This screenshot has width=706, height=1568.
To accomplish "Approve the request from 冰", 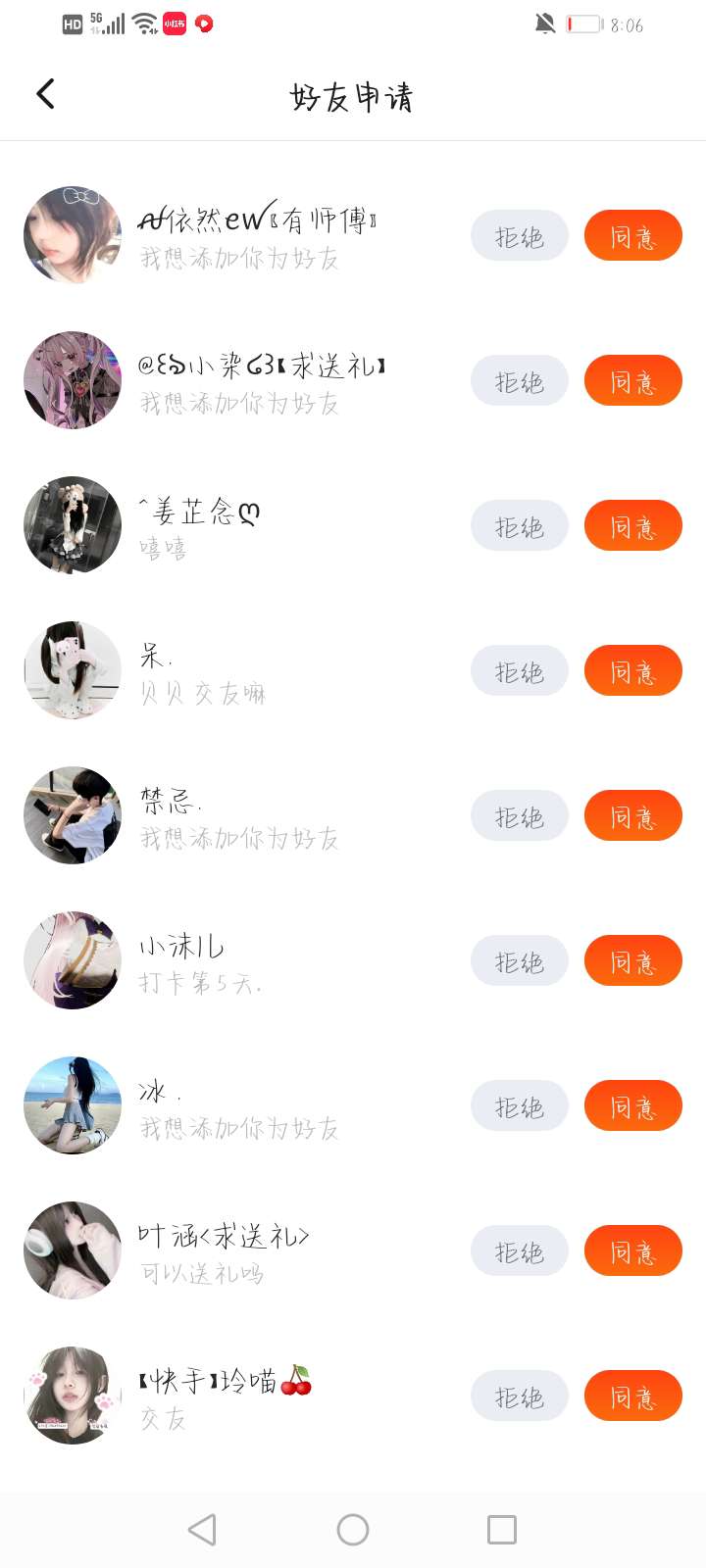I will (632, 1106).
